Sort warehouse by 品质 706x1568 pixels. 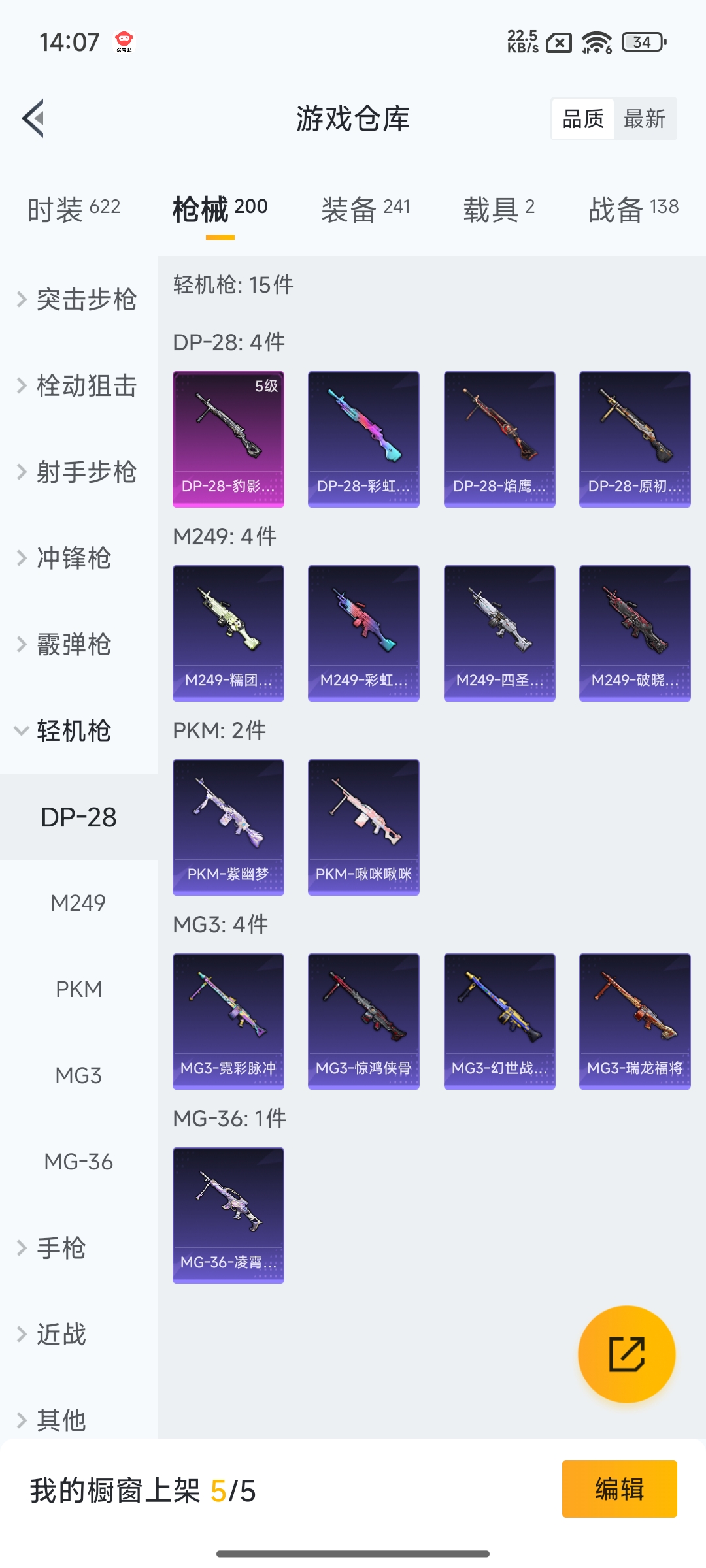[x=583, y=119]
